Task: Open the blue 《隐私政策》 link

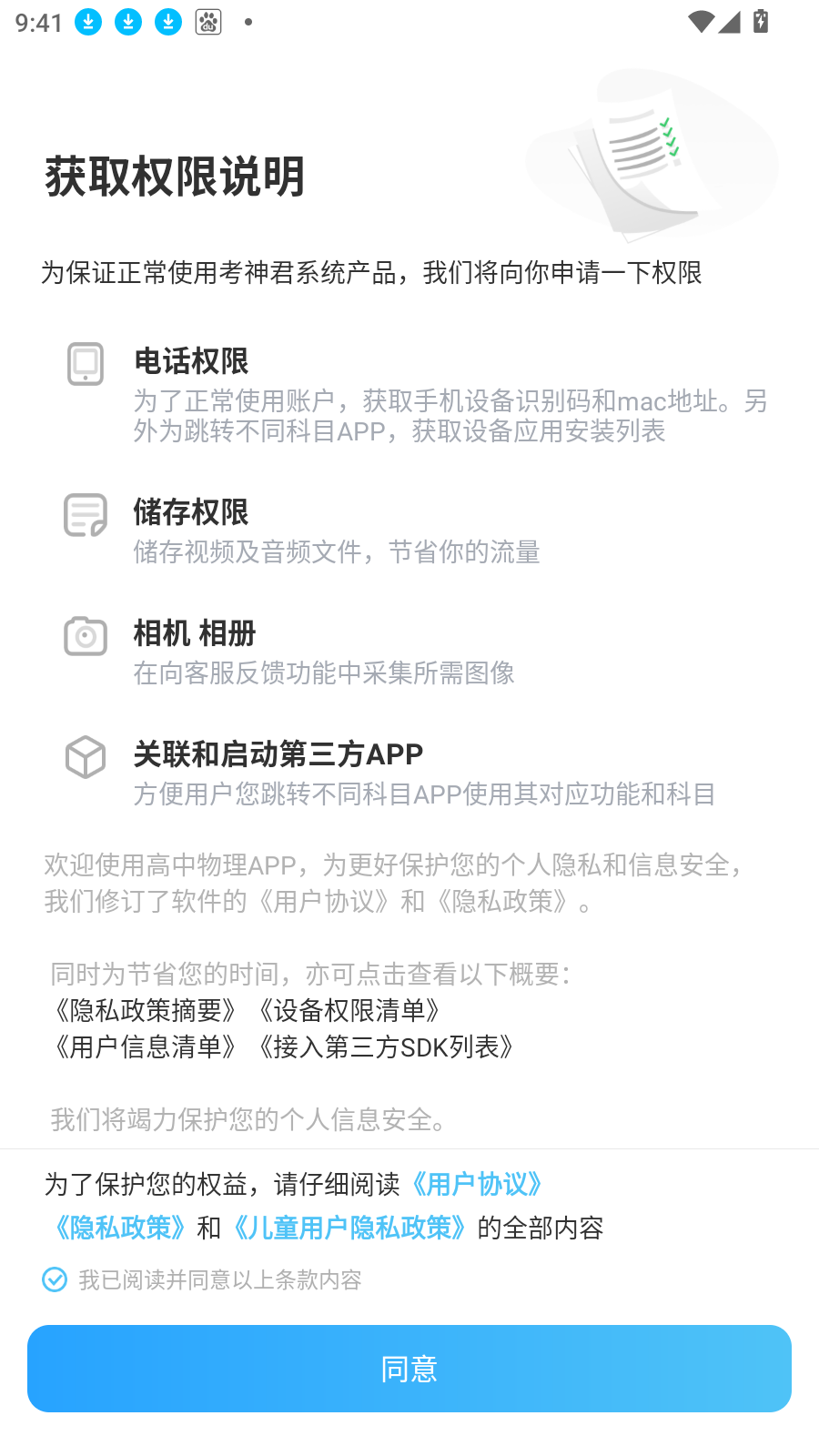Action: tap(120, 1228)
